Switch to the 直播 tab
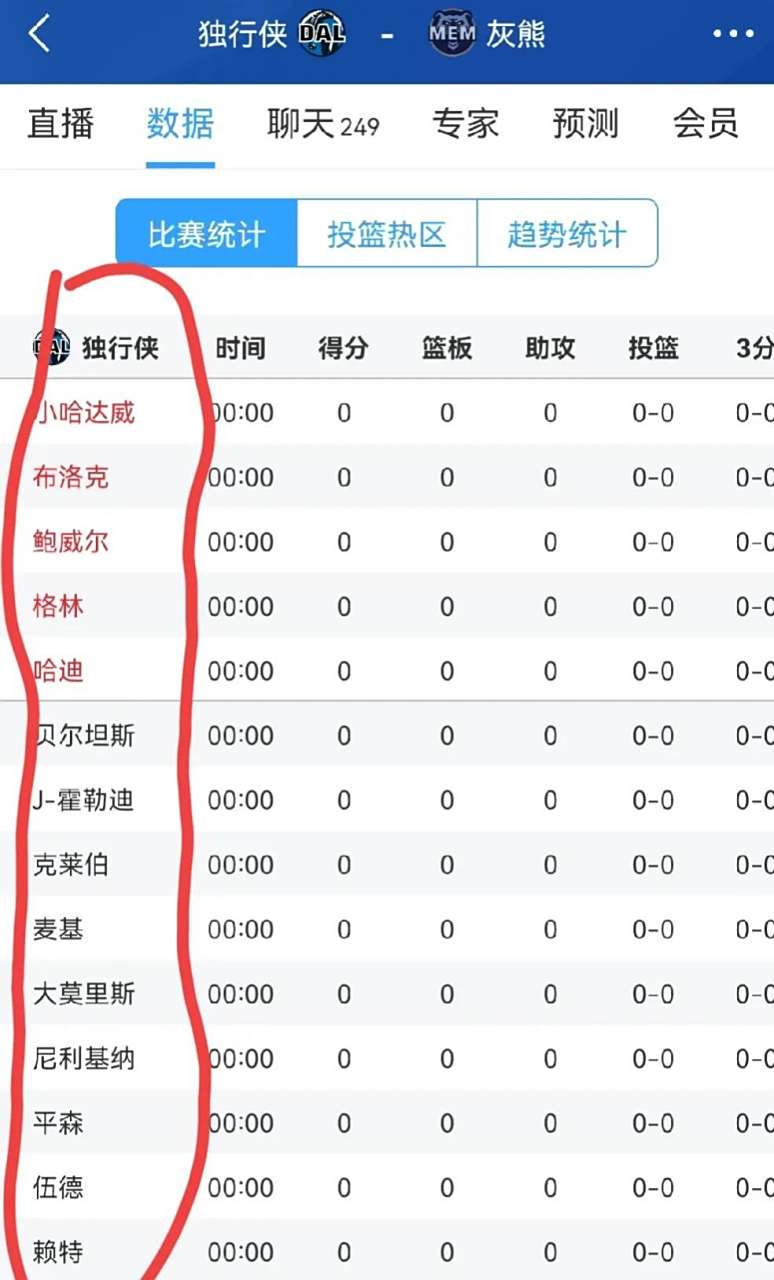774x1280 pixels. pyautogui.click(x=60, y=124)
